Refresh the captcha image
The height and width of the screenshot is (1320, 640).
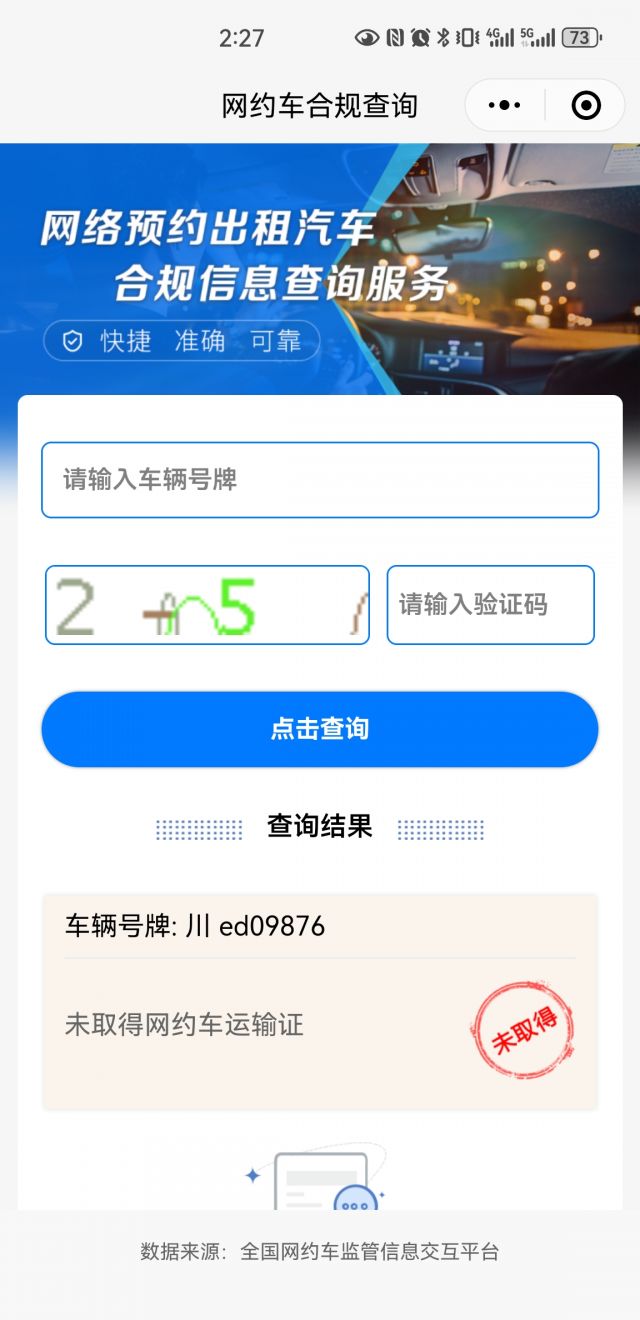point(207,605)
